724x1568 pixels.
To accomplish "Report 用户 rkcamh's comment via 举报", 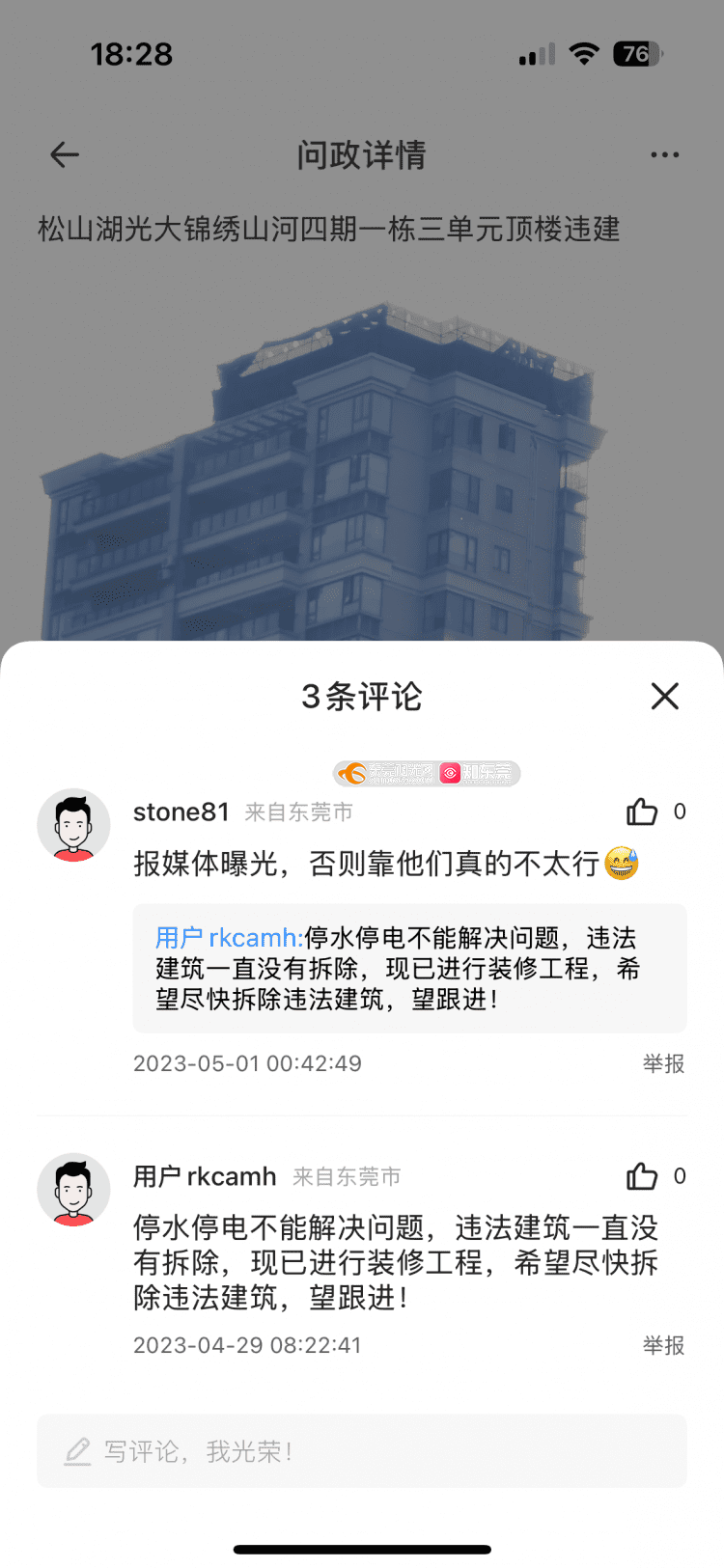I will [x=663, y=1345].
